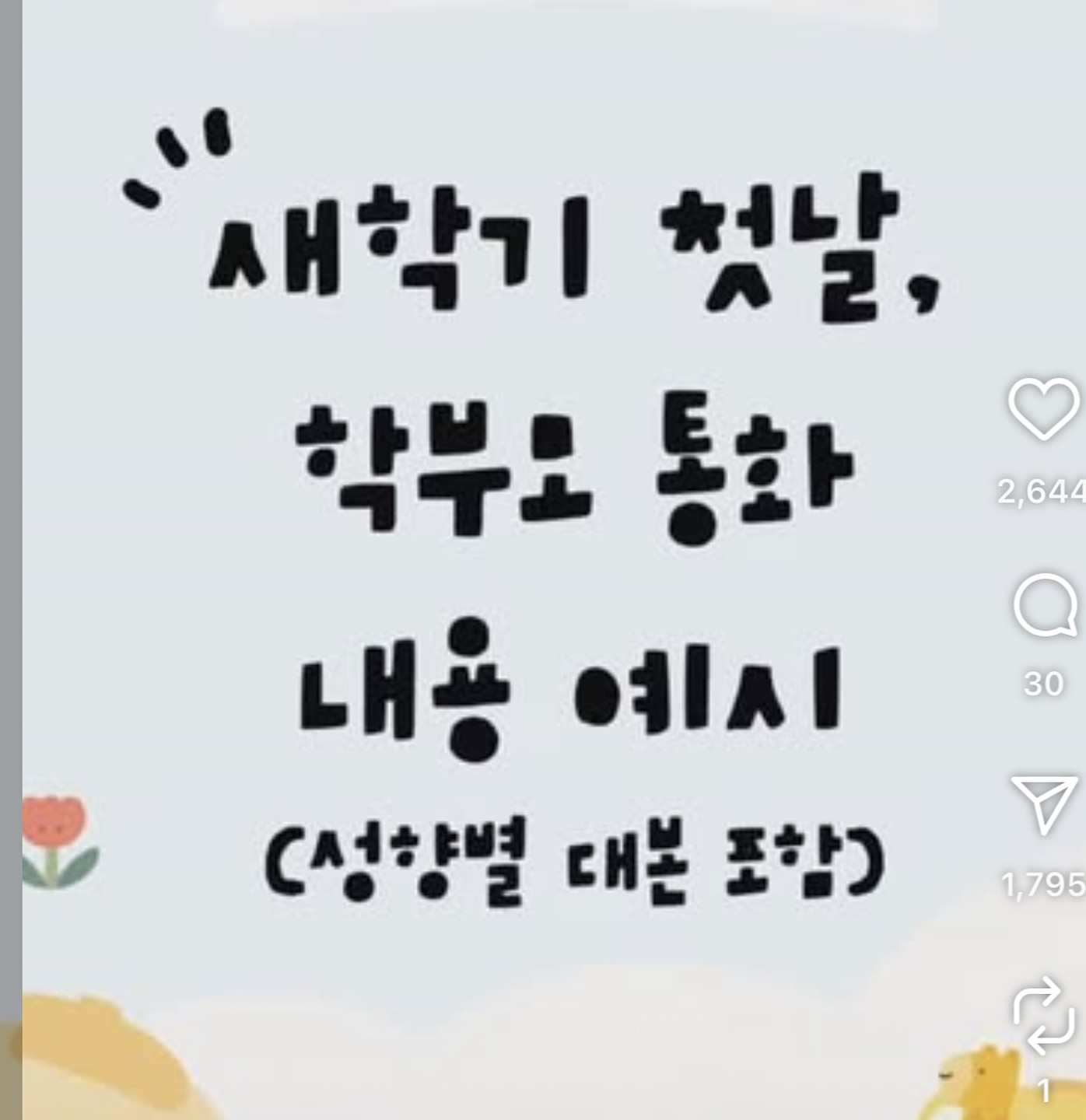
Task: Share this reel via the paper plane icon
Action: [1044, 804]
